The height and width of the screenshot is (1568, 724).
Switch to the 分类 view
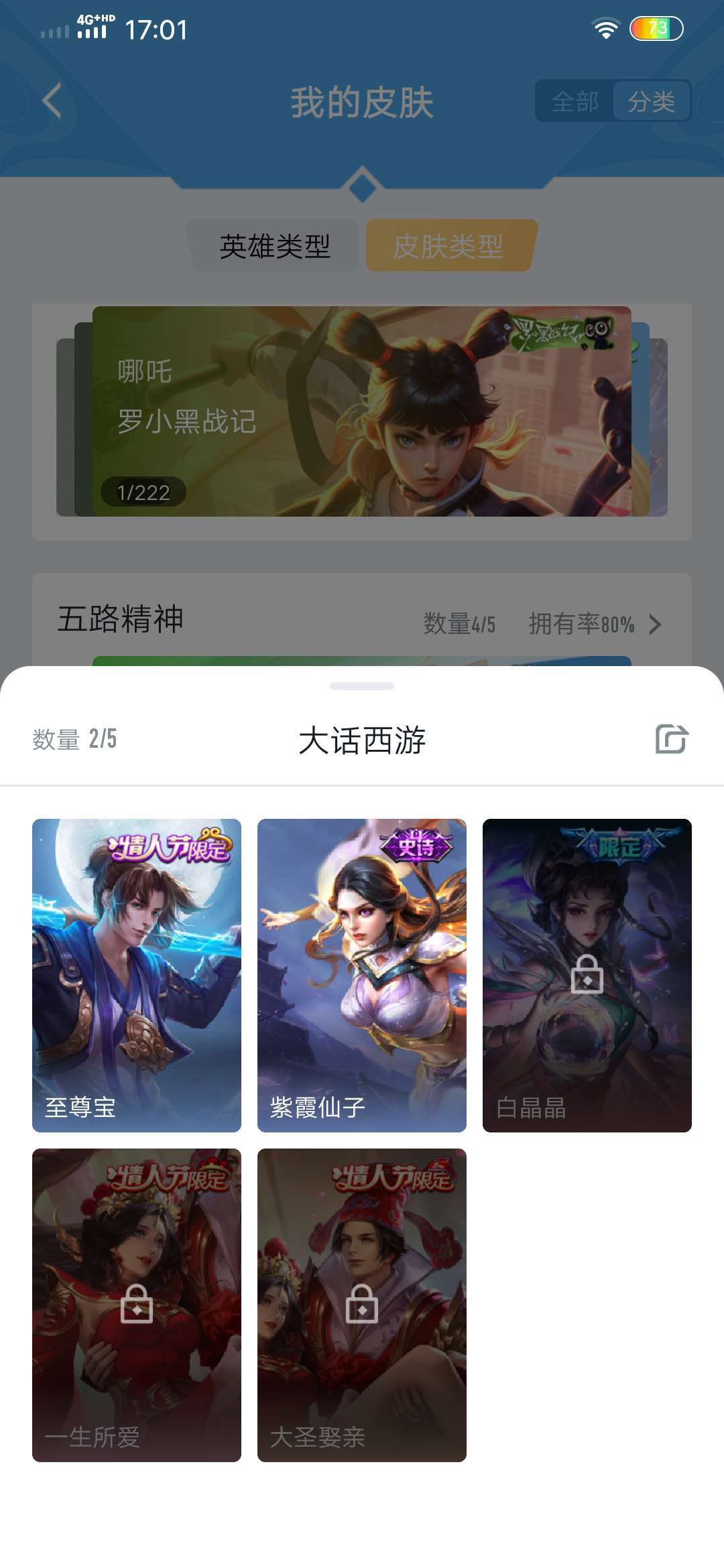(x=651, y=102)
